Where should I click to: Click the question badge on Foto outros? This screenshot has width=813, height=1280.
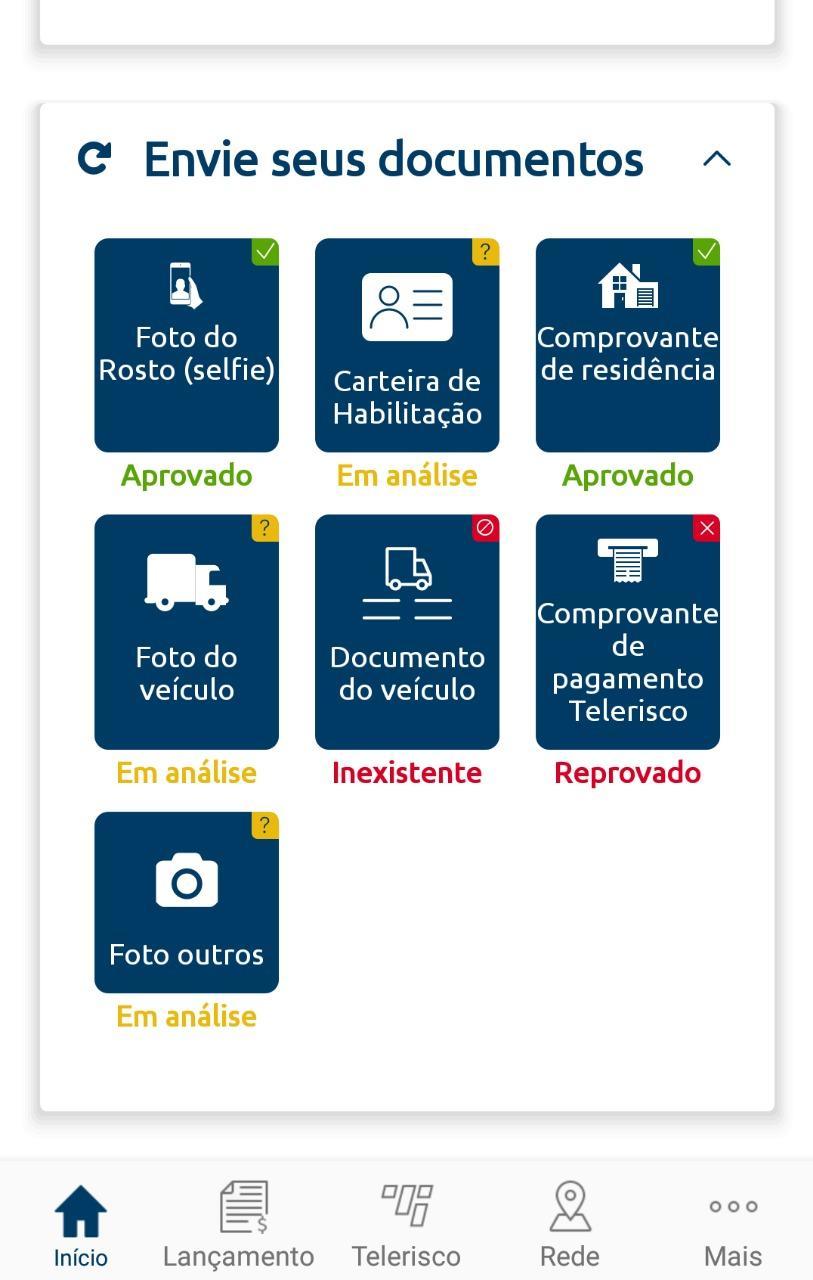pyautogui.click(x=263, y=825)
